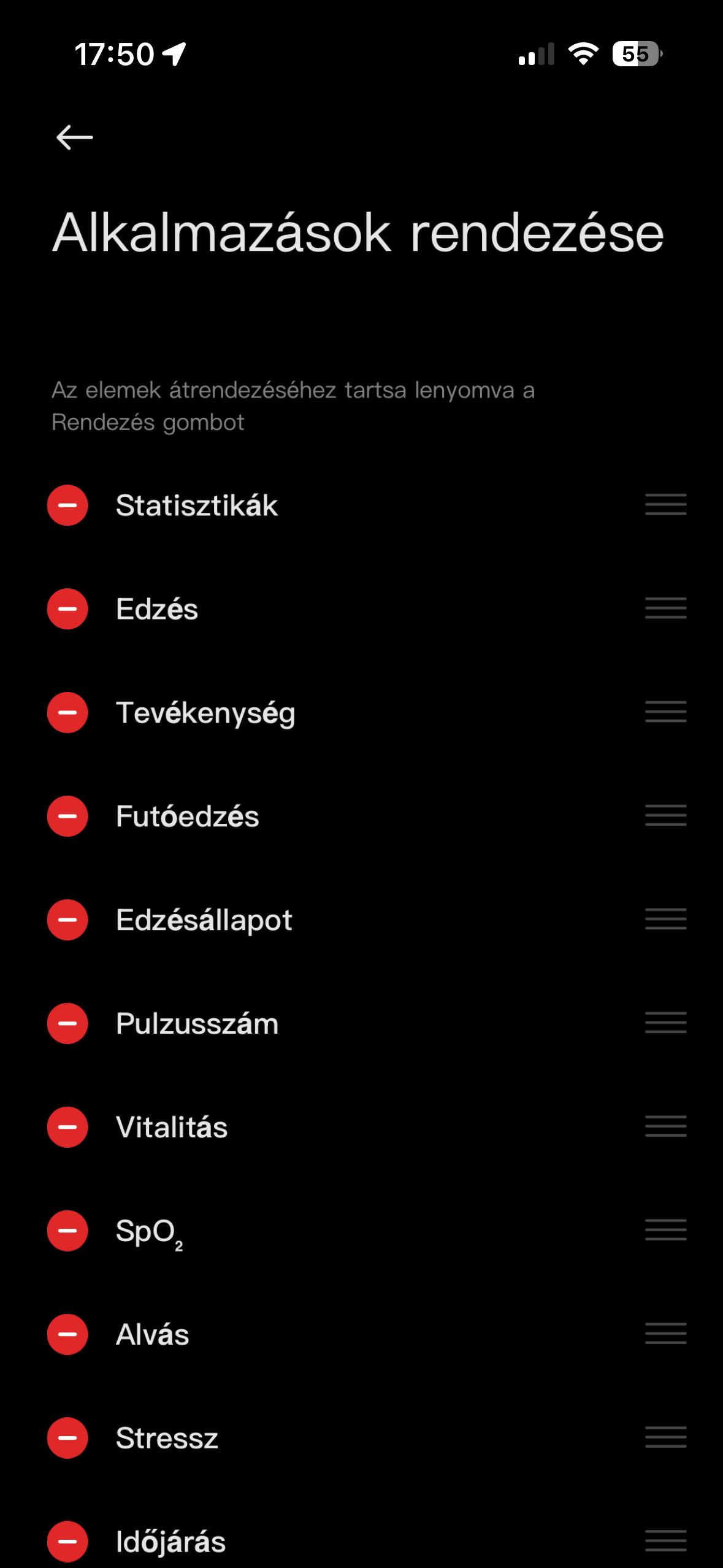
Task: Select the Futóedzés reorder handle
Action: coord(665,815)
